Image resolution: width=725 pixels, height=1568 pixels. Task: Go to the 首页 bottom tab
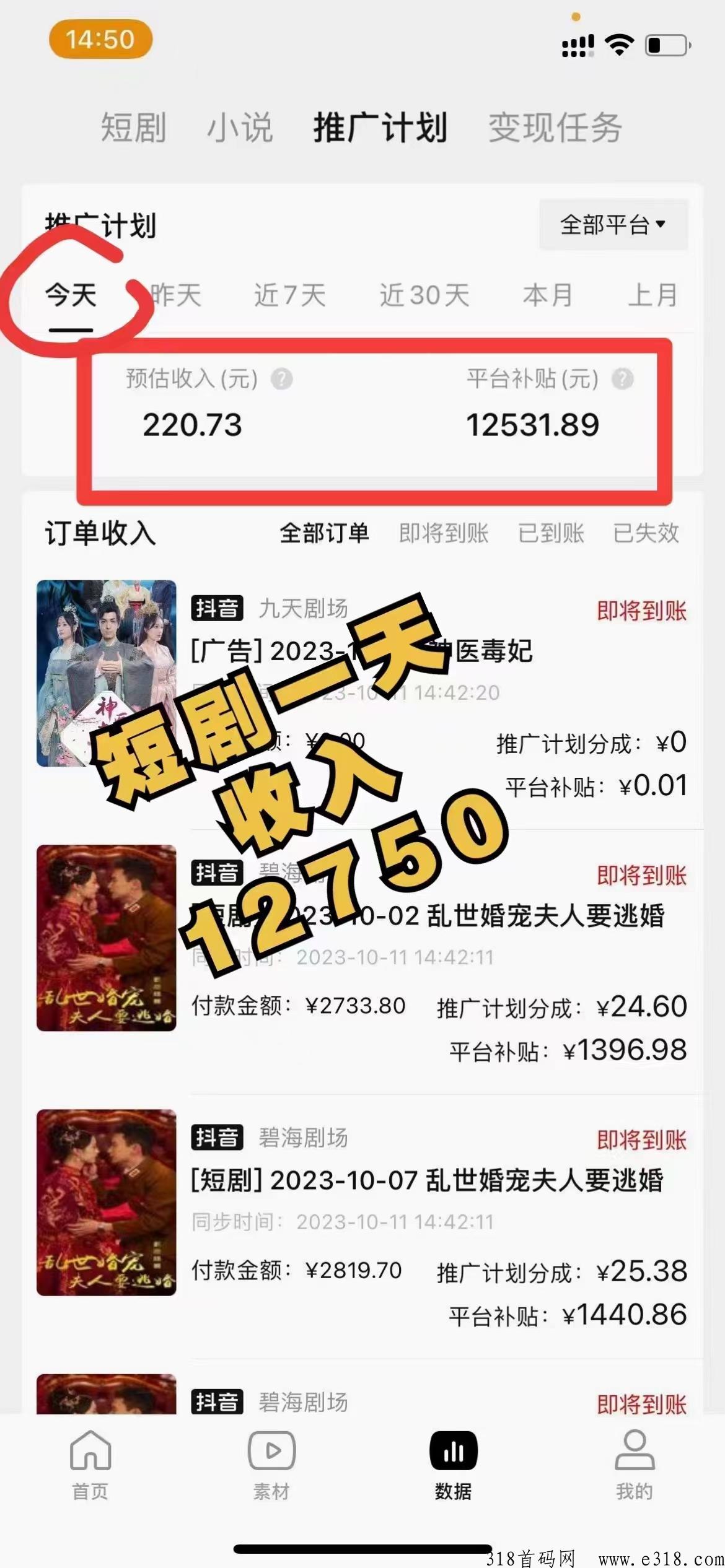(x=90, y=1465)
